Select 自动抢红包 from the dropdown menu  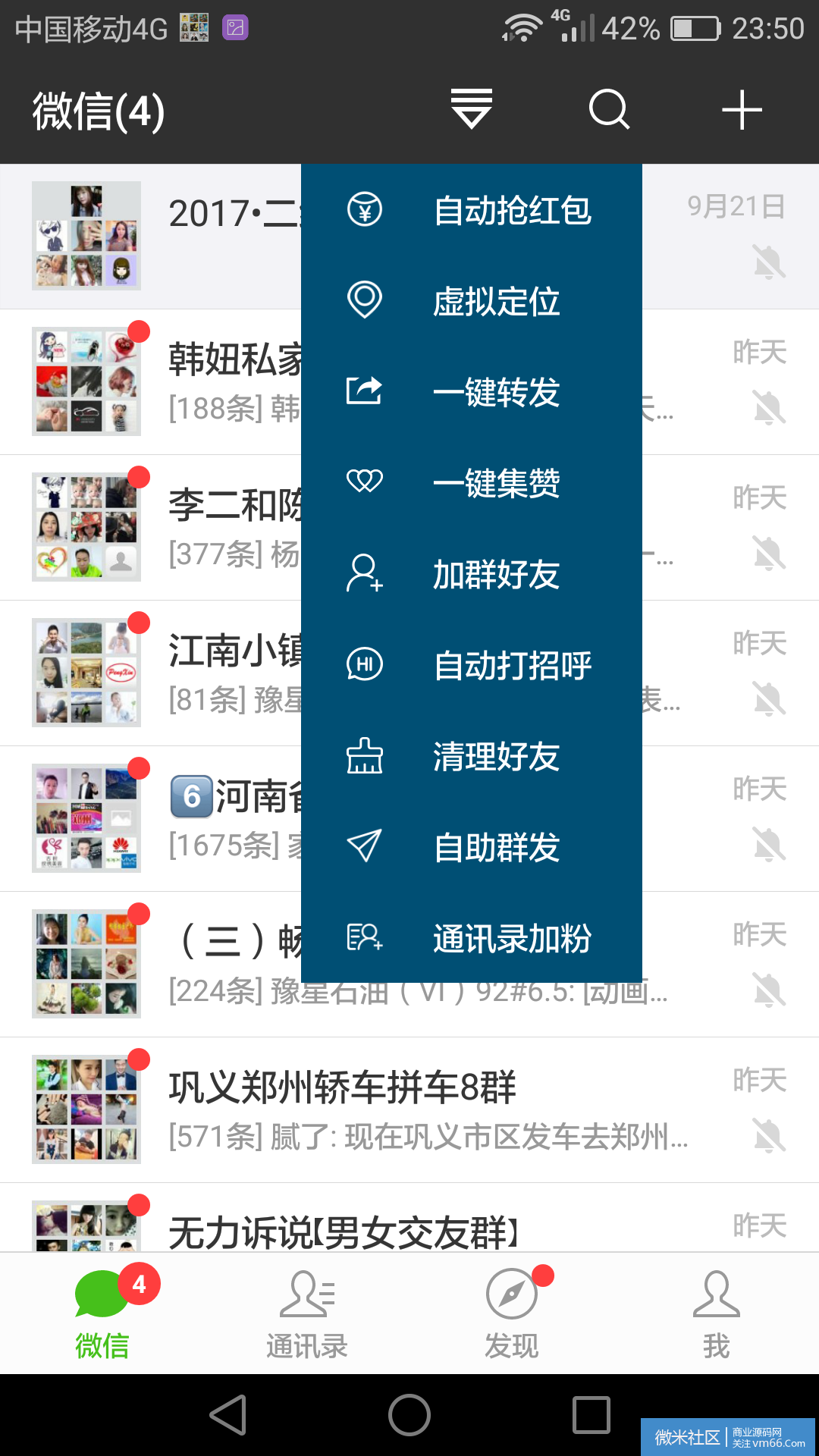coord(472,210)
